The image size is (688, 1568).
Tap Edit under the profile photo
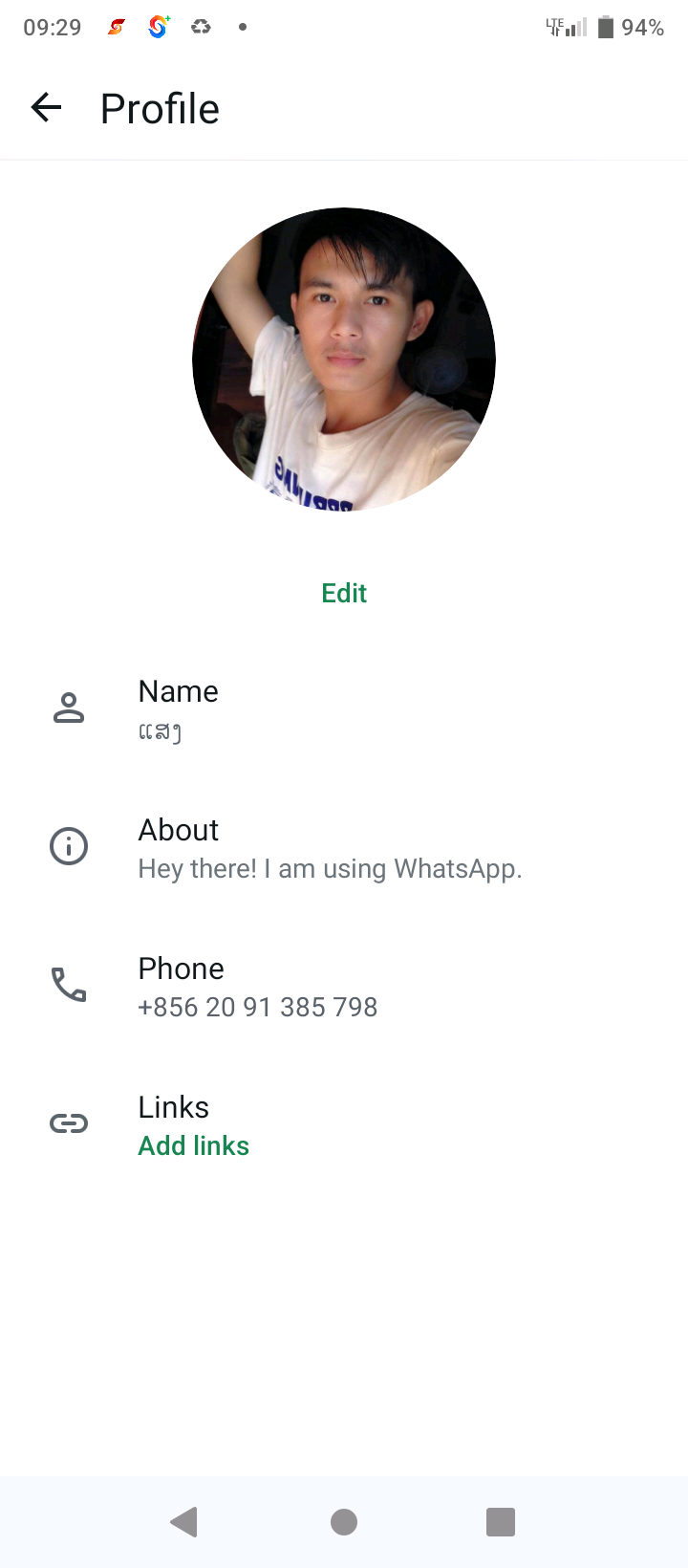tap(344, 593)
